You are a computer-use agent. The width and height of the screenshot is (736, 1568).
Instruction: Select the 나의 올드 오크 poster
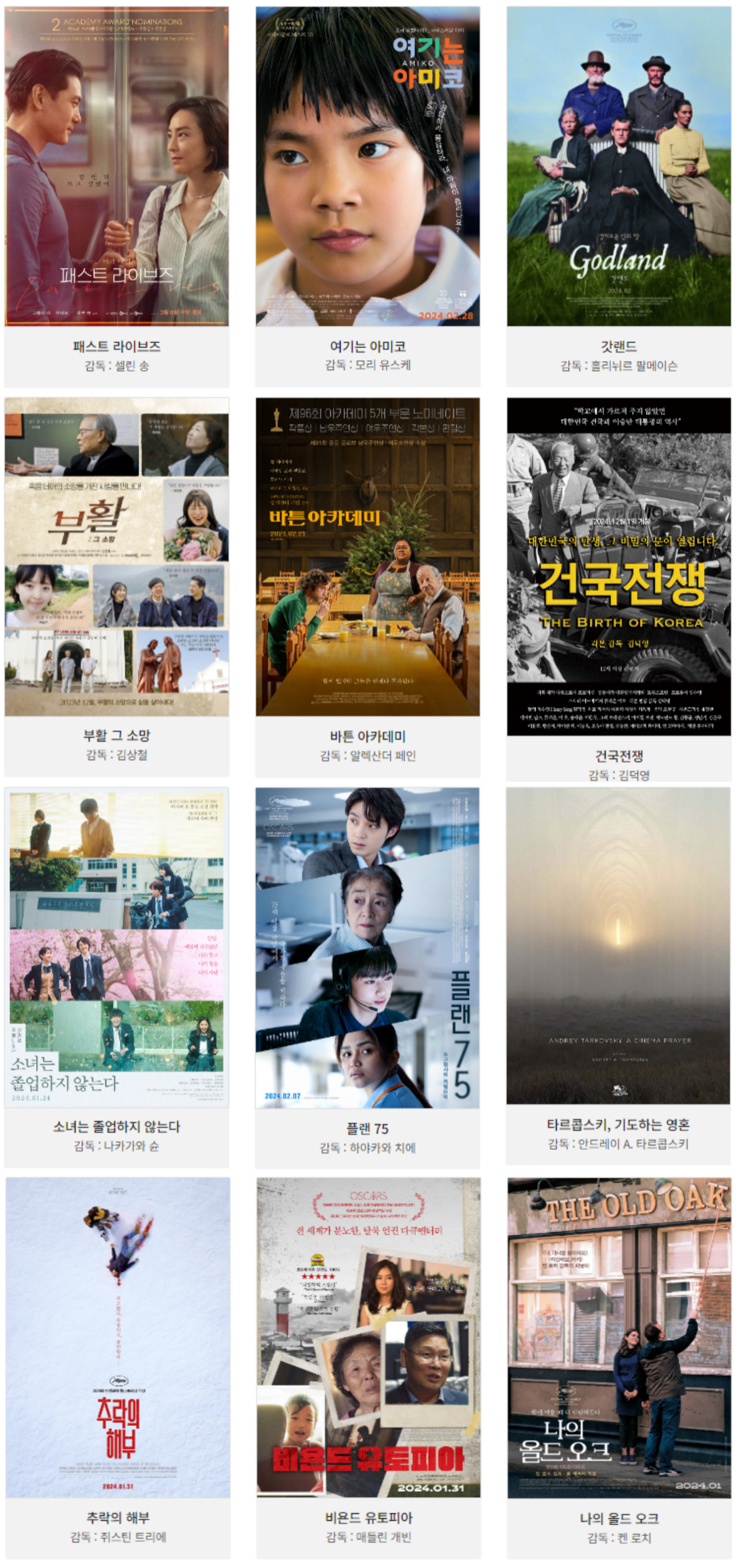coord(619,1337)
